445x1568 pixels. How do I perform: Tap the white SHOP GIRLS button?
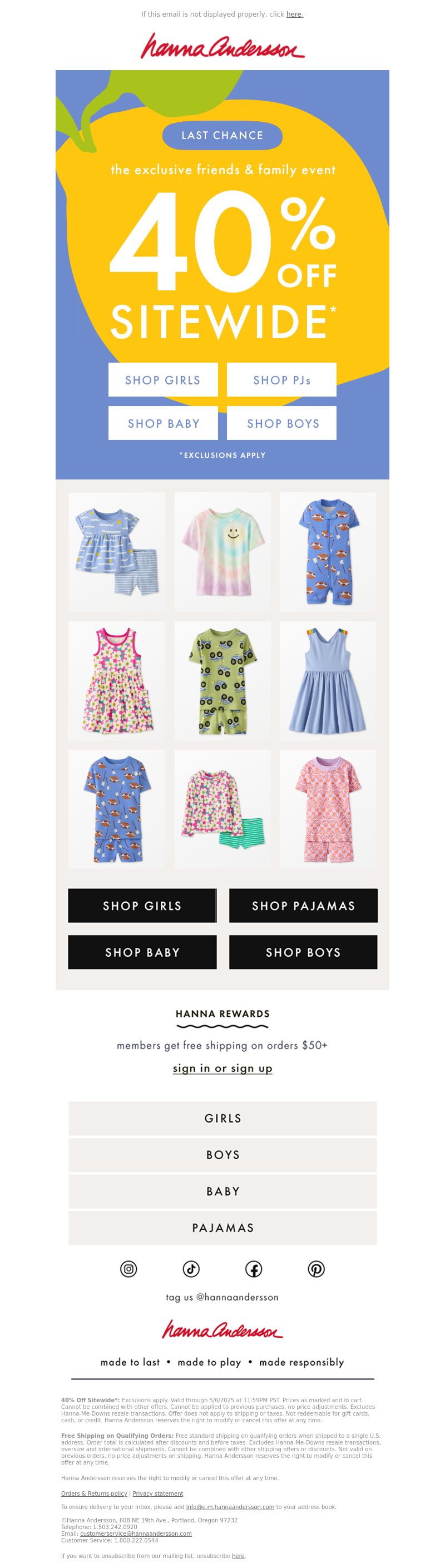click(x=162, y=380)
